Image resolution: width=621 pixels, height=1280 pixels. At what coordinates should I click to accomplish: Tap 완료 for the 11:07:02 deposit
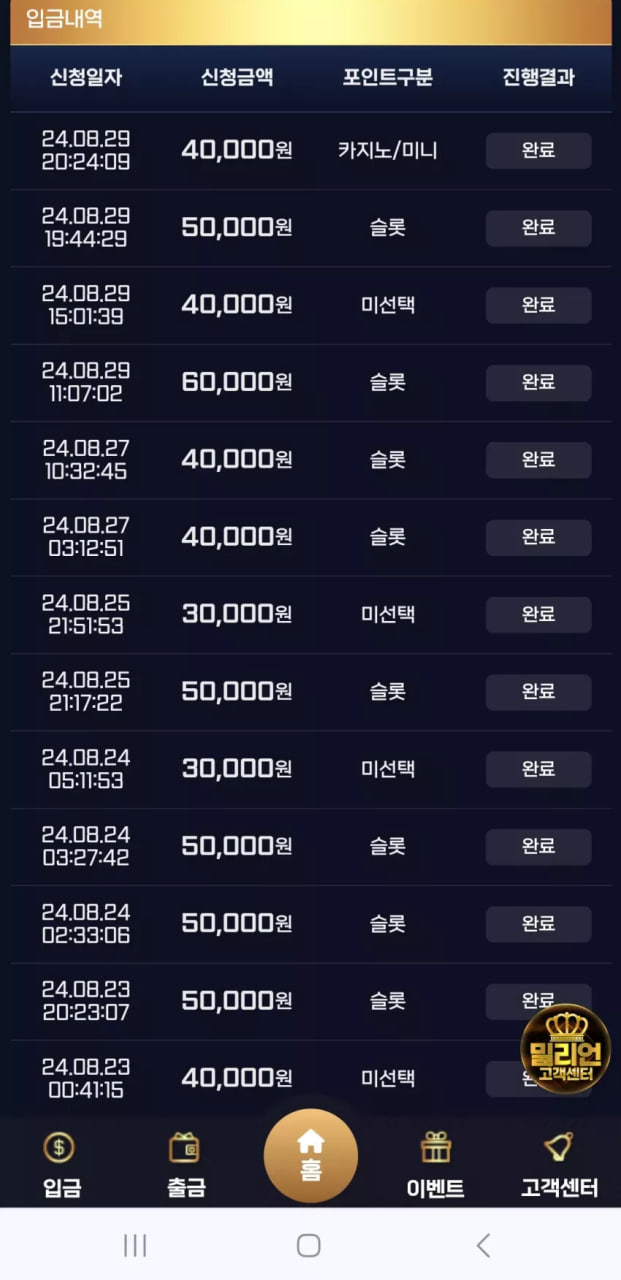(x=538, y=382)
